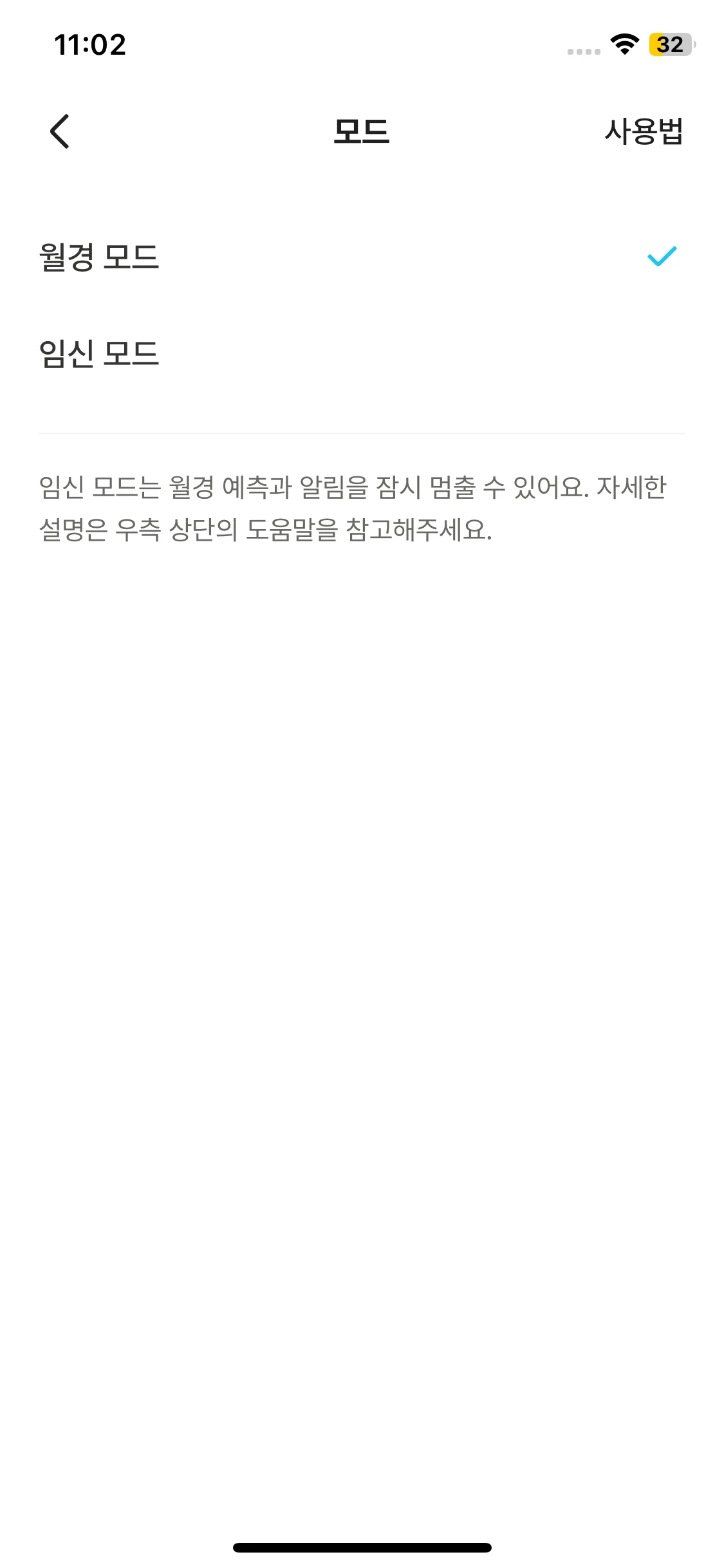Open the 사용법 help guide
The image size is (724, 1568).
coord(643,131)
